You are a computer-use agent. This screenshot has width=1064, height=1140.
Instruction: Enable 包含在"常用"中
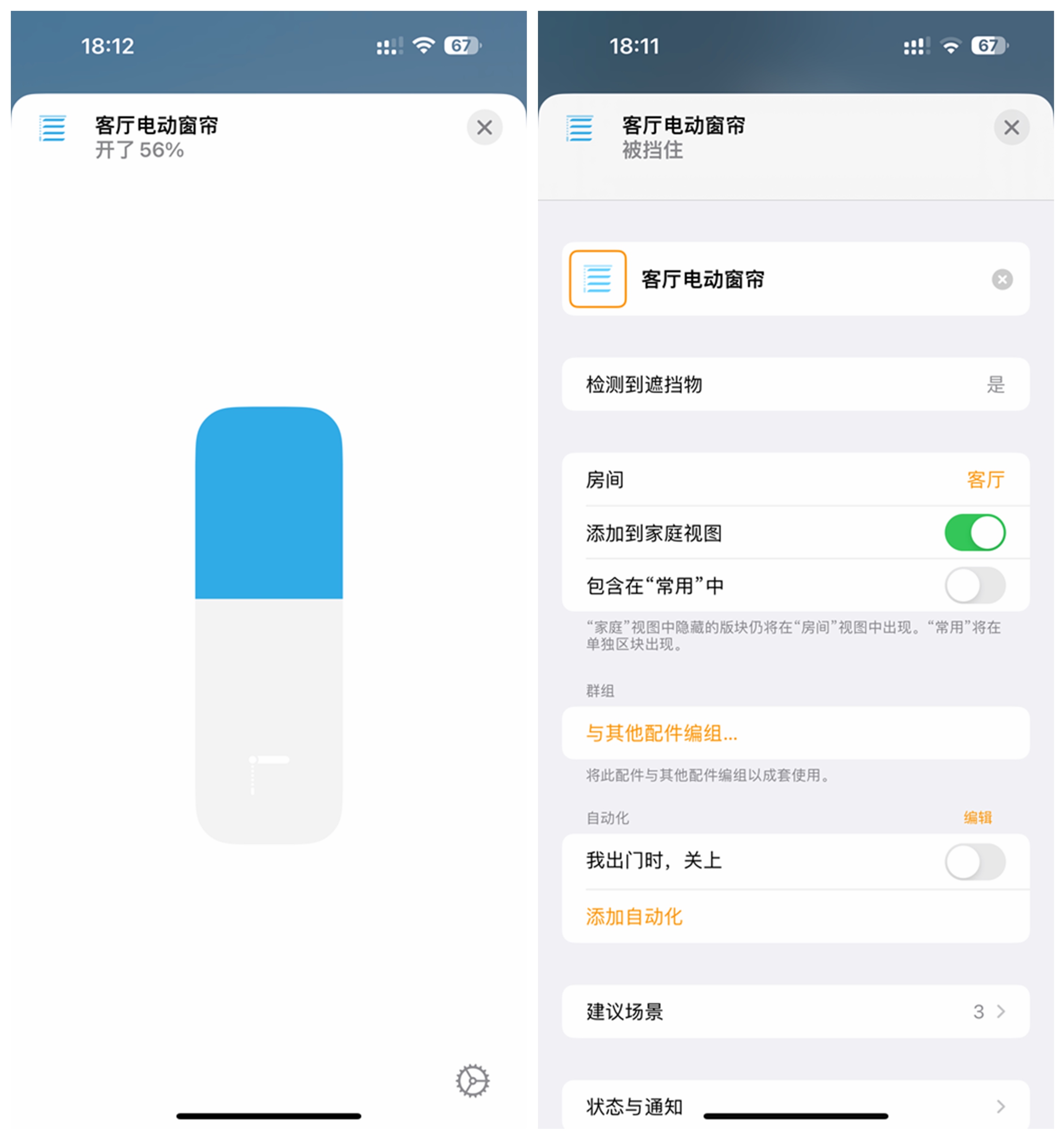975,585
